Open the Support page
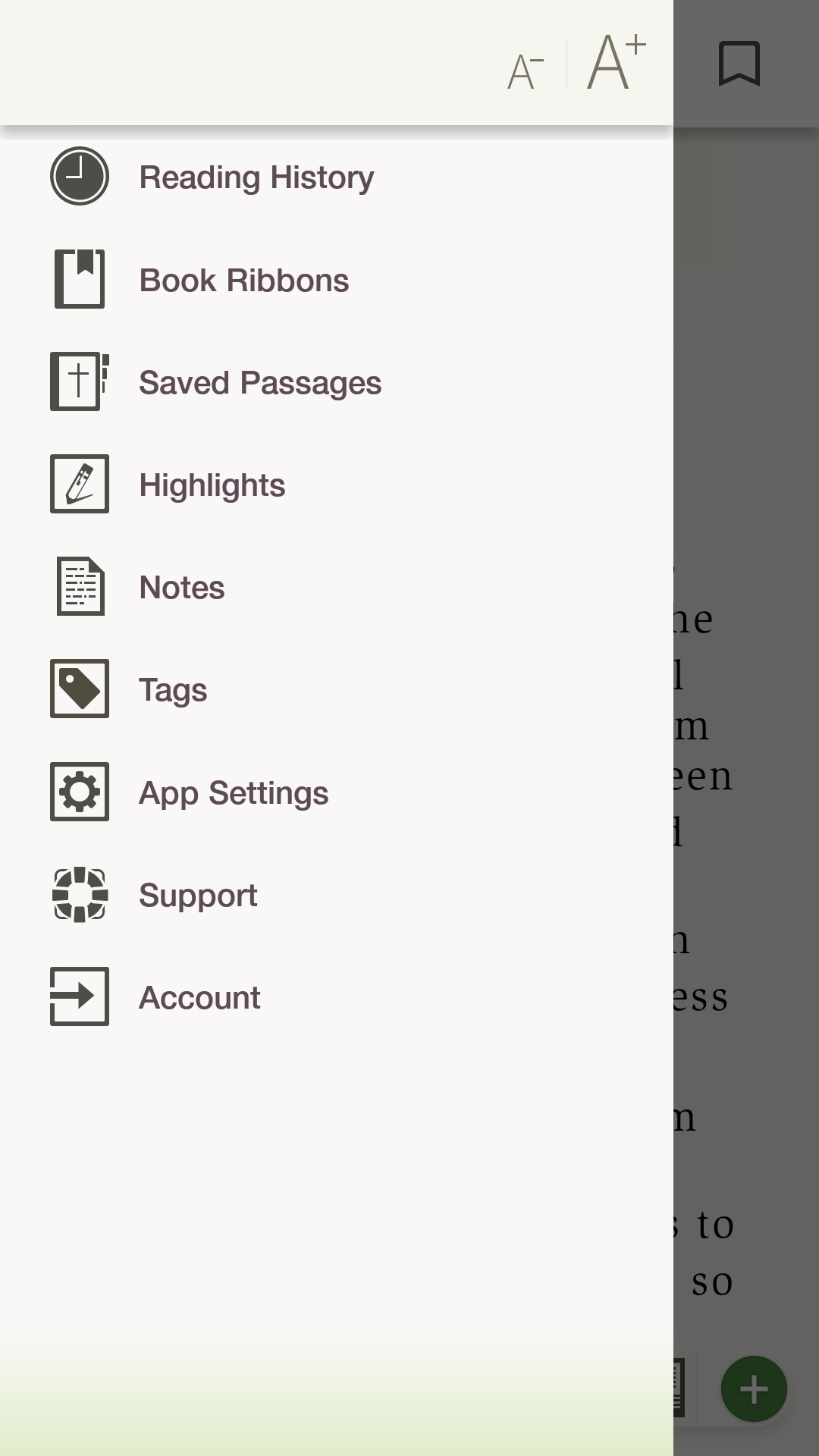 (337, 895)
